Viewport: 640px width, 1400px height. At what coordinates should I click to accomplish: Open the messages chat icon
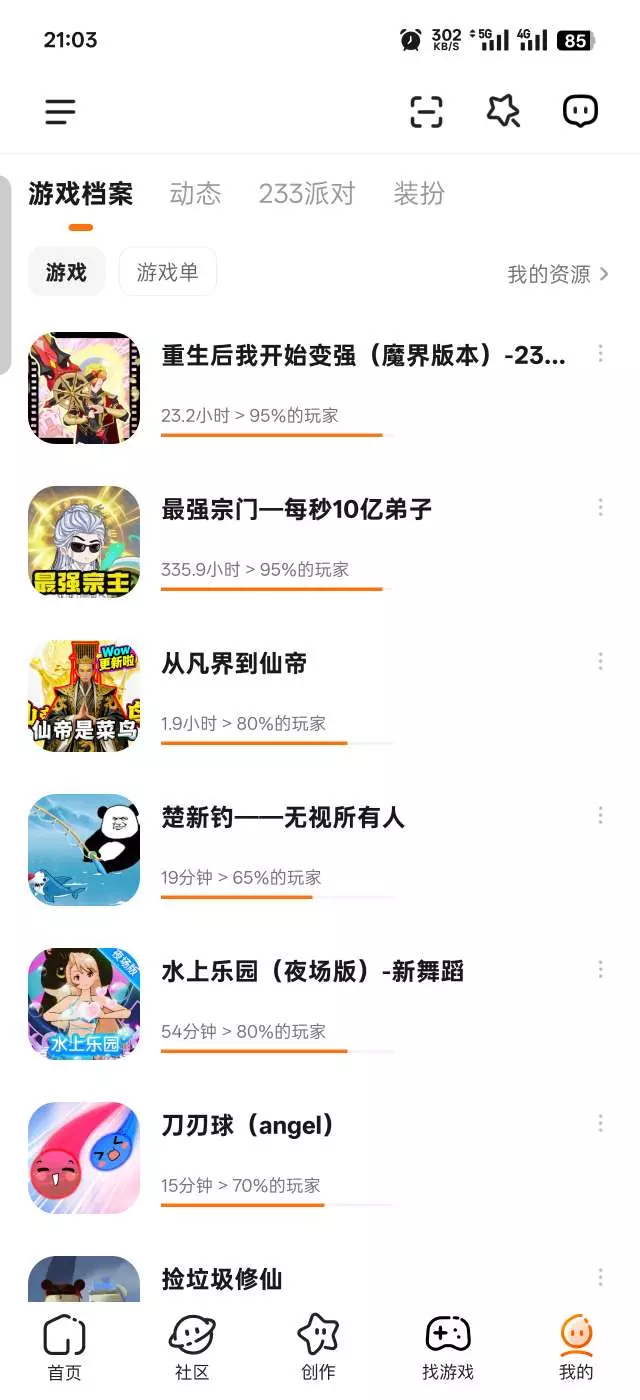pos(580,112)
